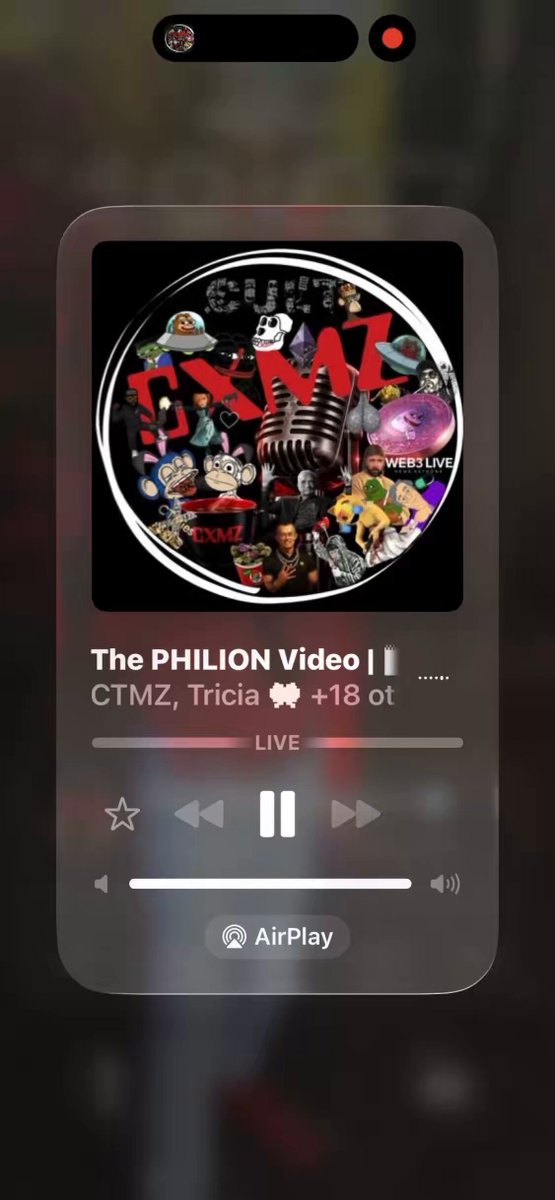Open the CXMZ album artwork
Screen dimensions: 555x1200
(277, 426)
